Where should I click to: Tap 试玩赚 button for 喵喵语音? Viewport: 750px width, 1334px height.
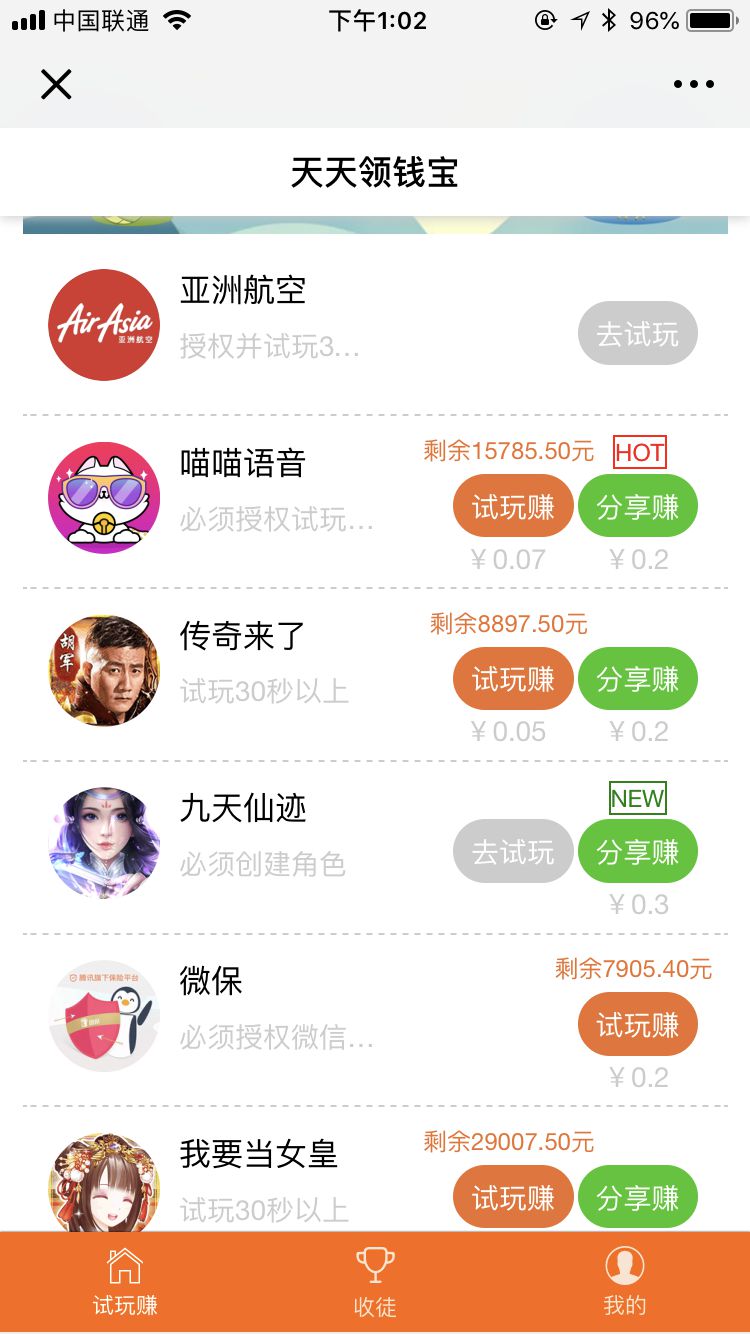pos(513,506)
